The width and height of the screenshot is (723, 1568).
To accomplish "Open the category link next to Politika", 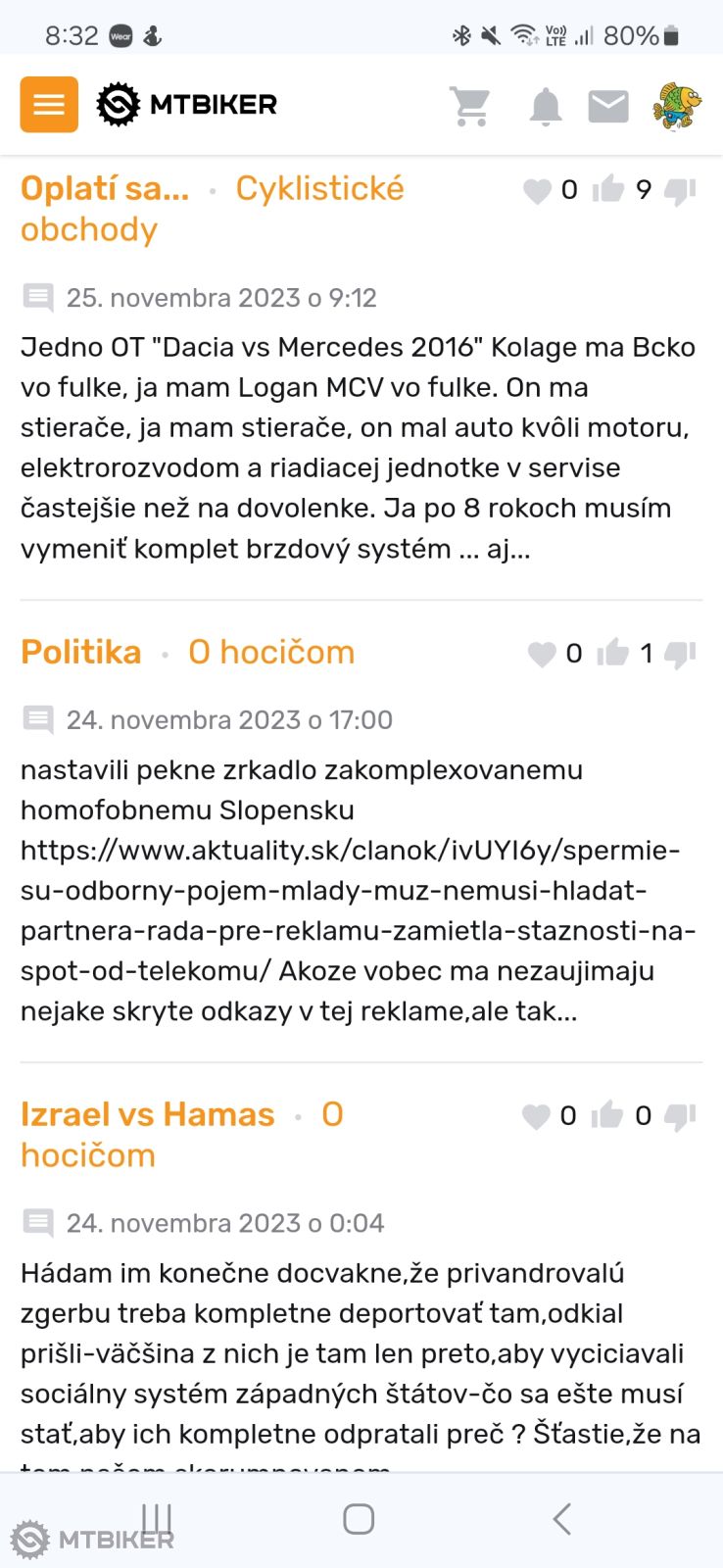I will click(x=271, y=652).
